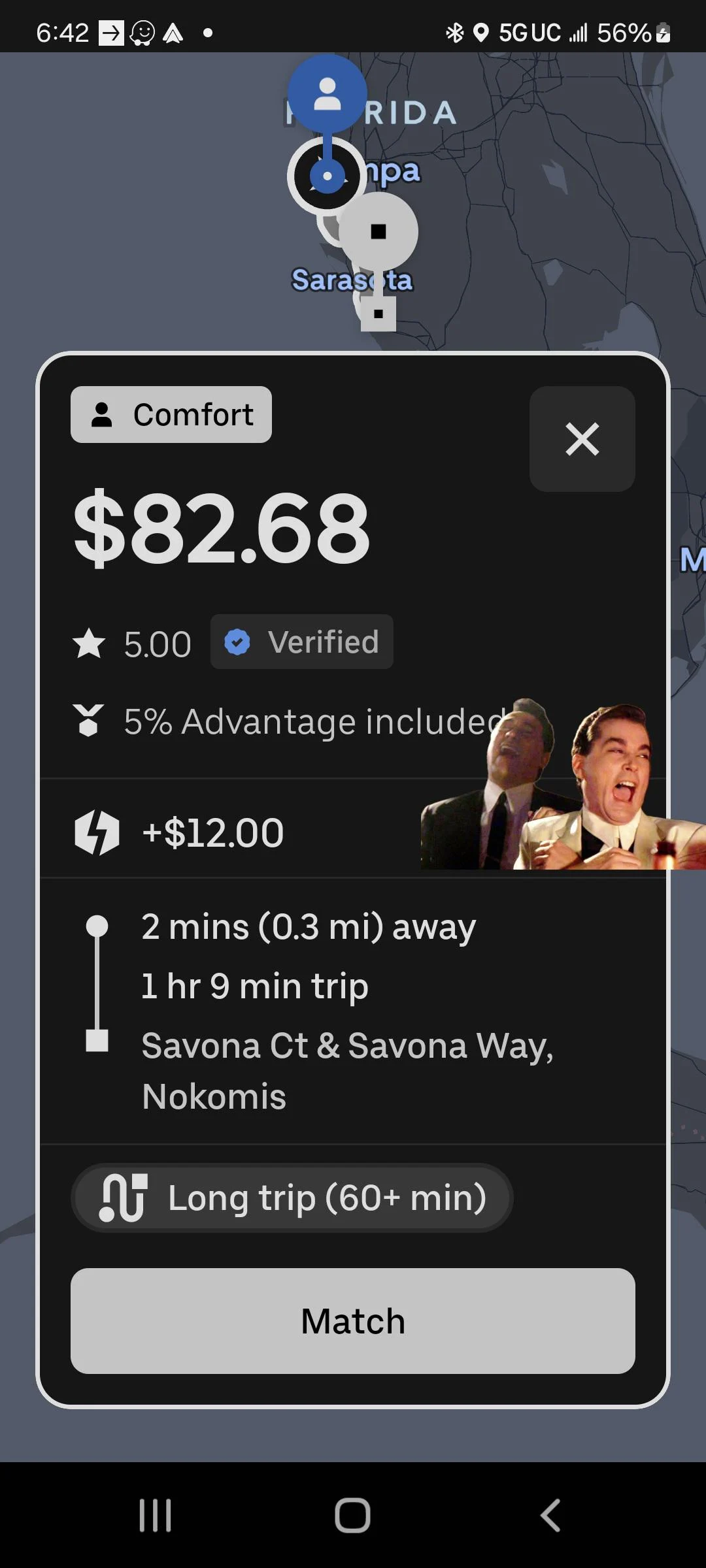Dismiss the Comfort trip request card
The height and width of the screenshot is (1568, 706).
point(582,438)
